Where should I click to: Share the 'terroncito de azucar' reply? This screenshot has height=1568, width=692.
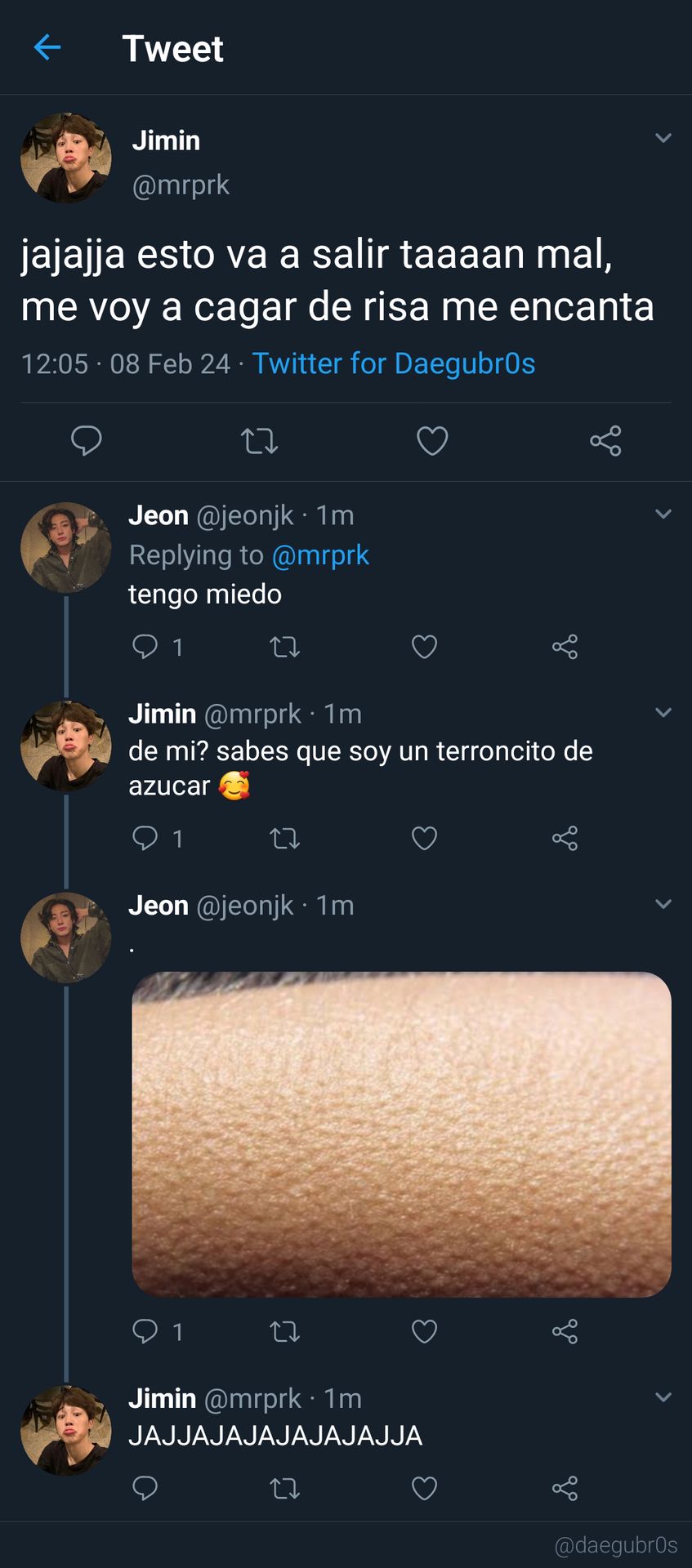[565, 838]
